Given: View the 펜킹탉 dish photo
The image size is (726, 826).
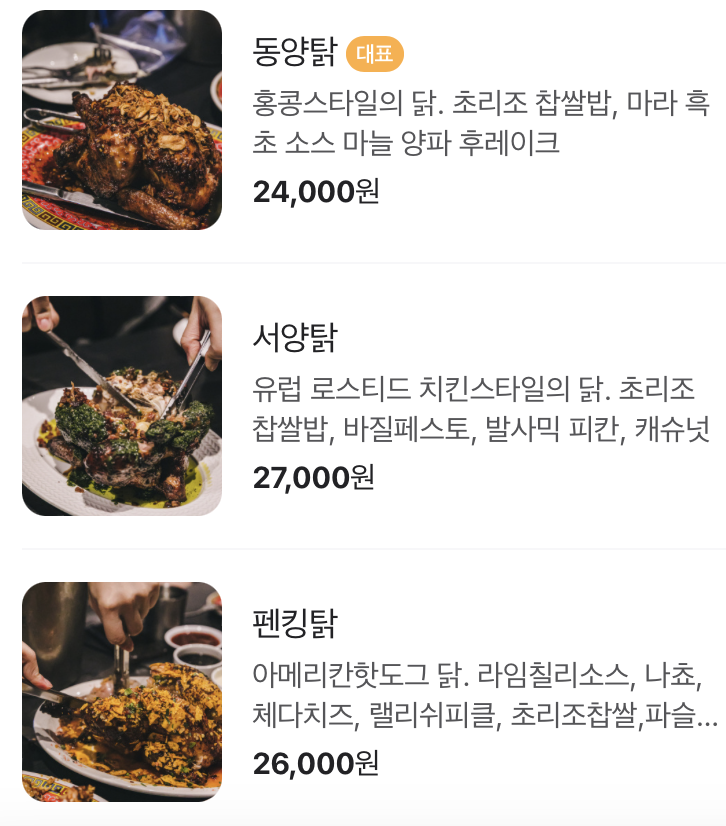Looking at the screenshot, I should (x=122, y=692).
